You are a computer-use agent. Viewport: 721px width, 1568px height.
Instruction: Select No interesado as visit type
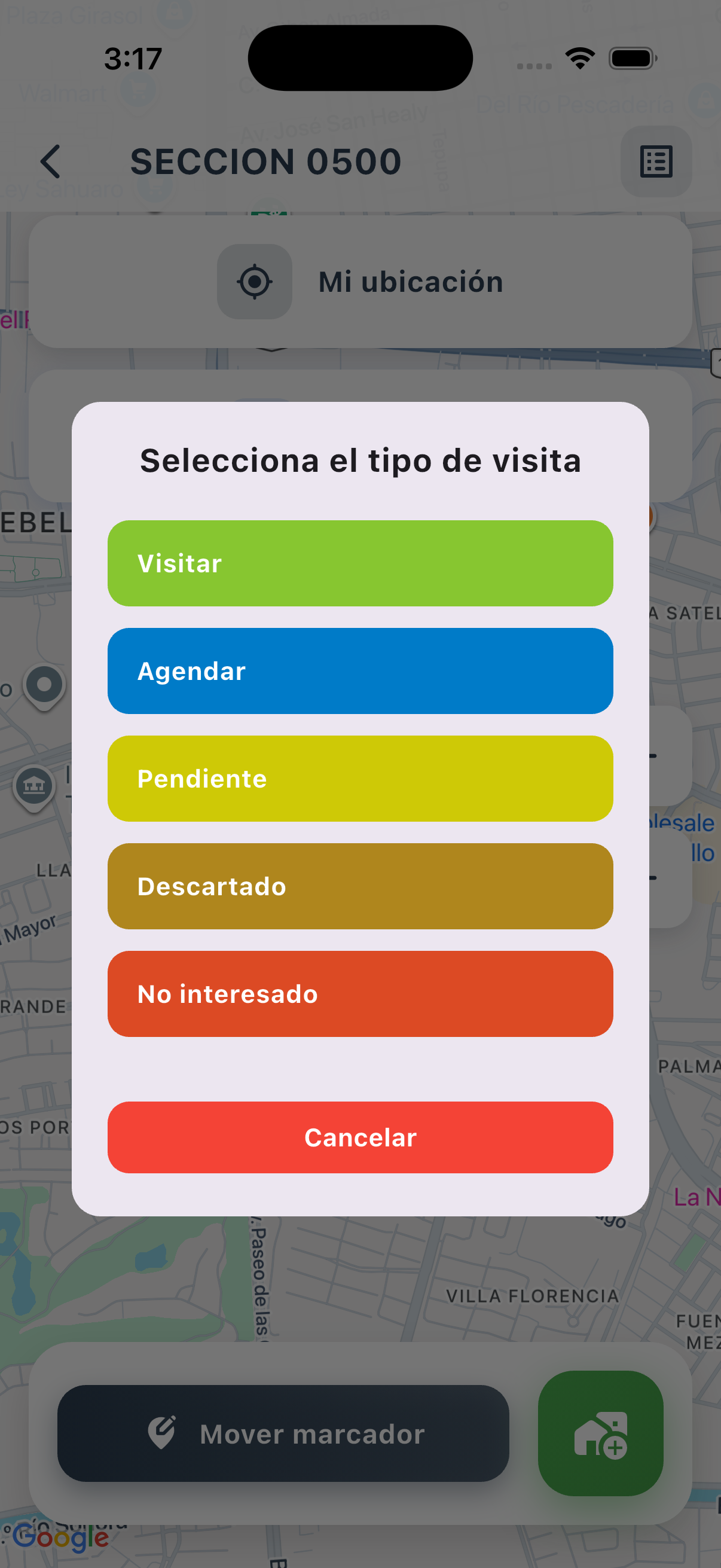360,993
